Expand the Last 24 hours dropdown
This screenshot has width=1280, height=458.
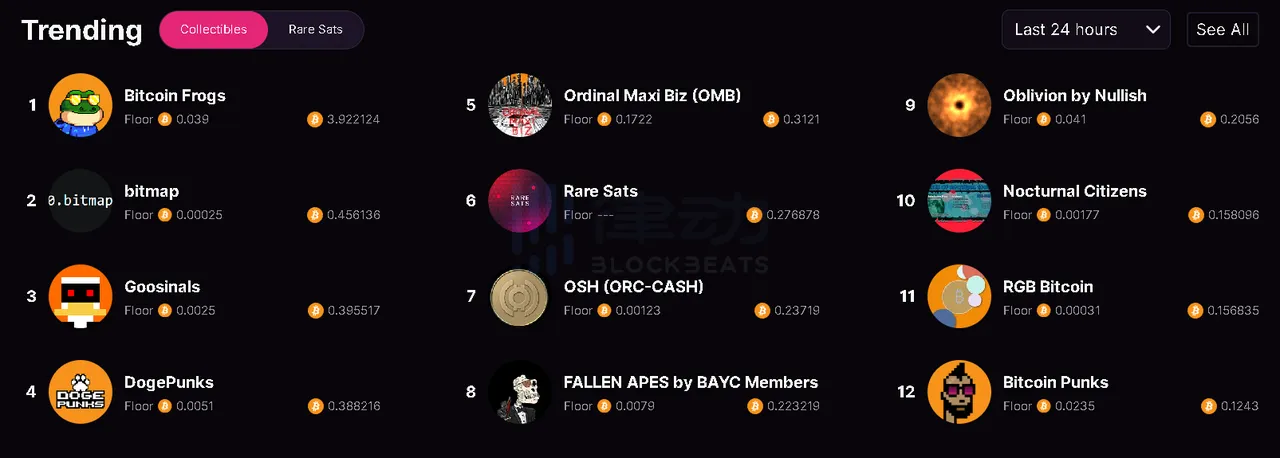[1085, 30]
